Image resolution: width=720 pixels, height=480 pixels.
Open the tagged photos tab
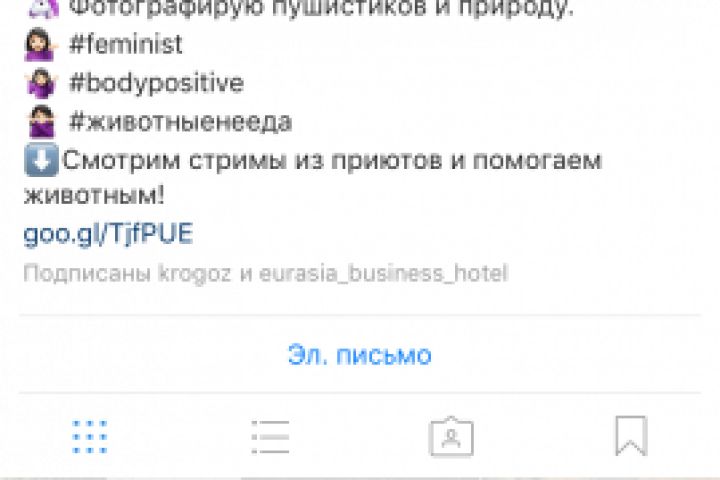click(451, 436)
